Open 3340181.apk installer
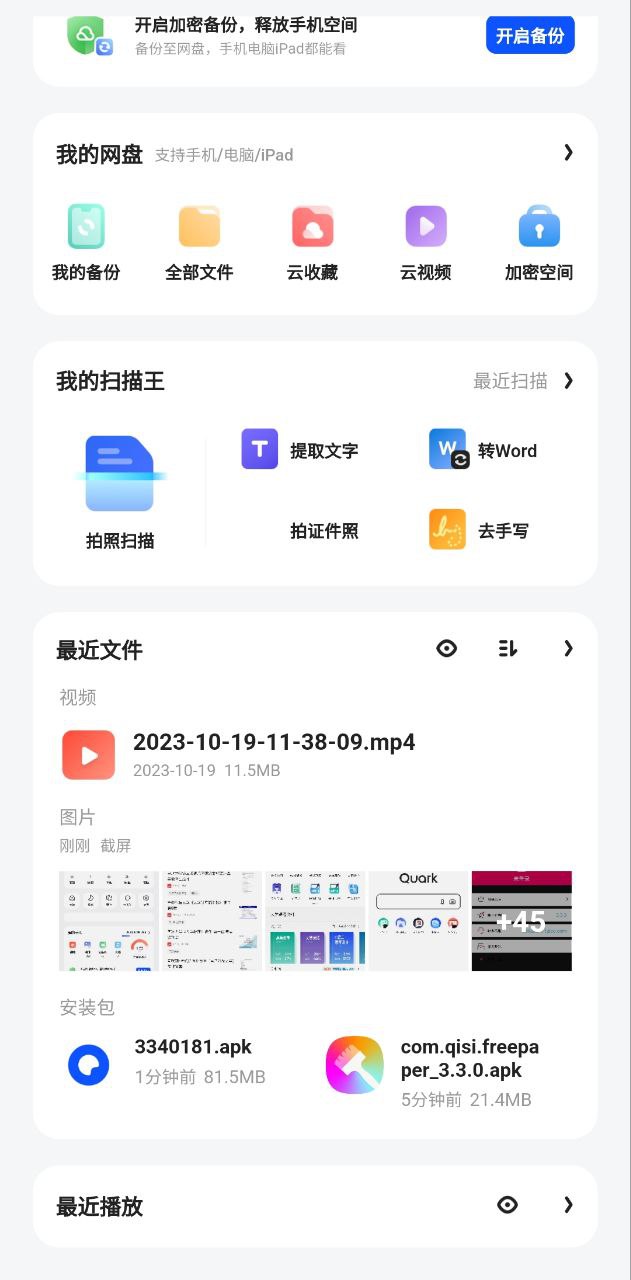The image size is (631, 1280). [165, 1062]
